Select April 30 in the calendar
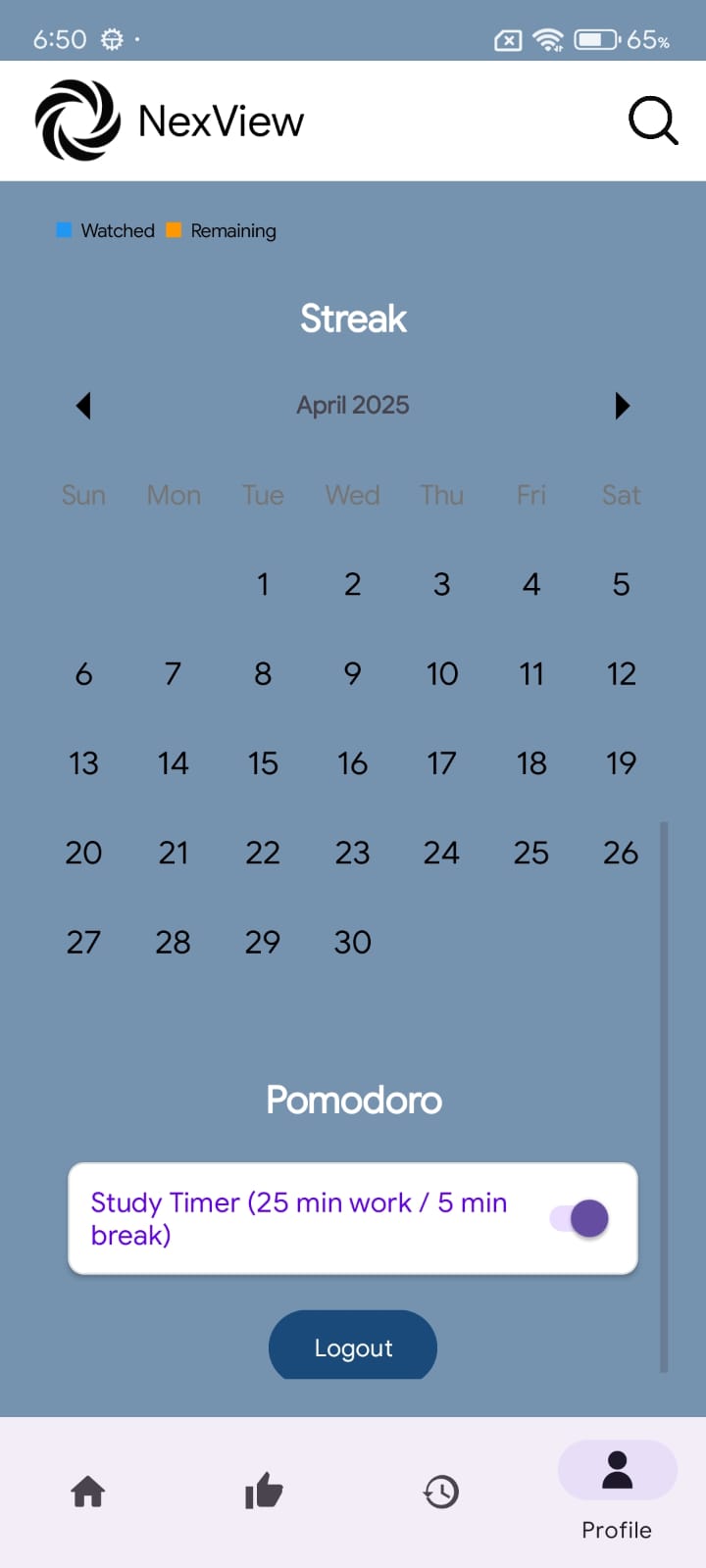 click(x=352, y=943)
